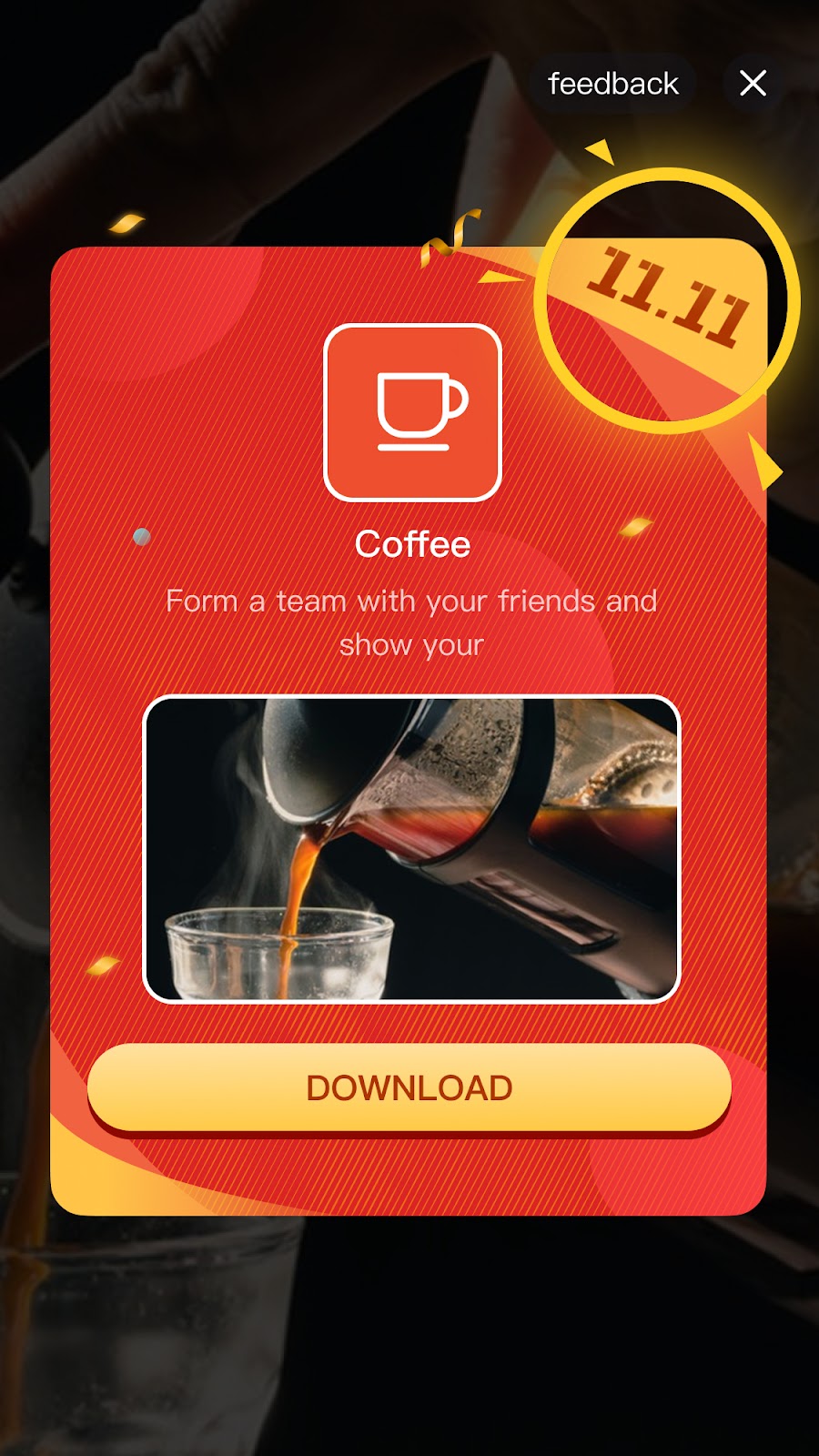The width and height of the screenshot is (819, 1456).
Task: Open the feedback option
Action: click(612, 84)
